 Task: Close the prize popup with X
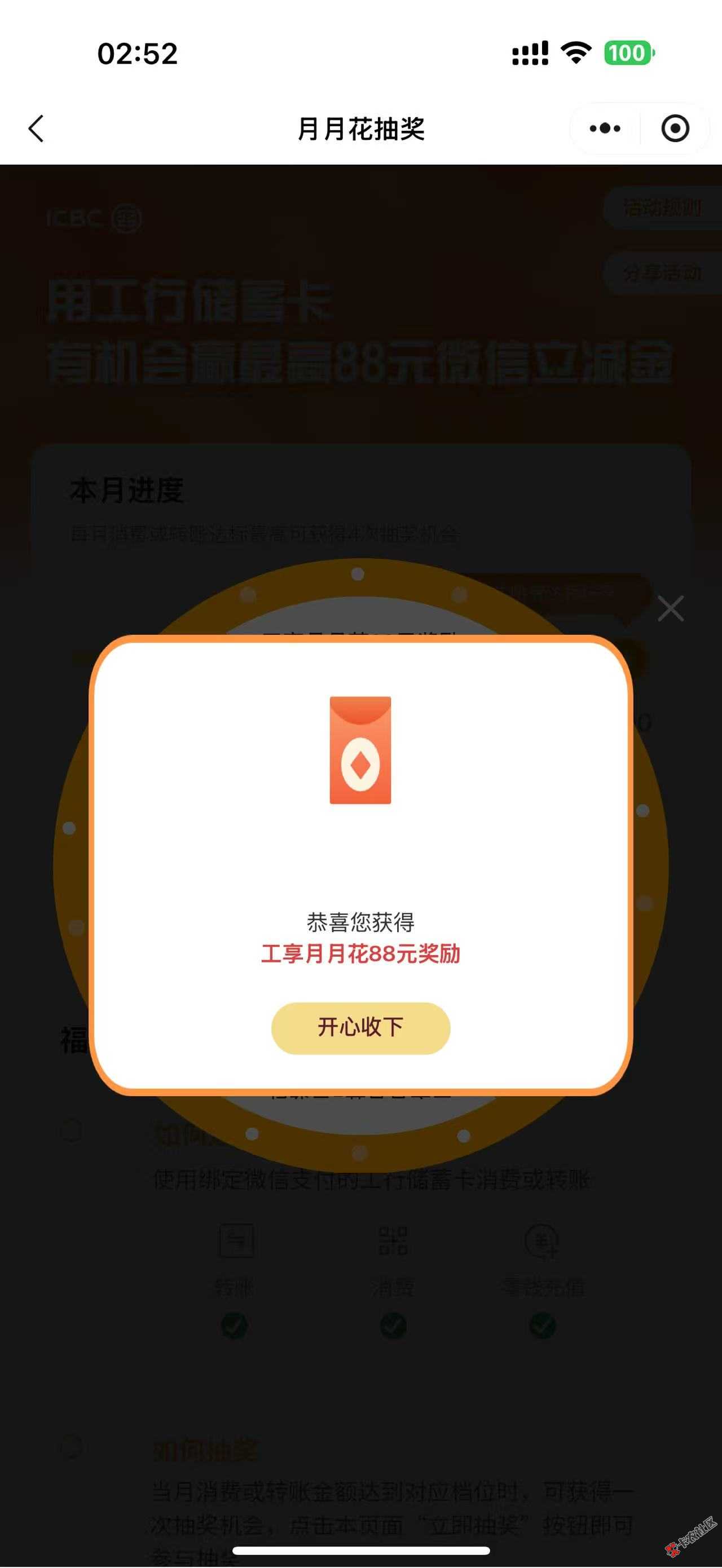(x=670, y=608)
